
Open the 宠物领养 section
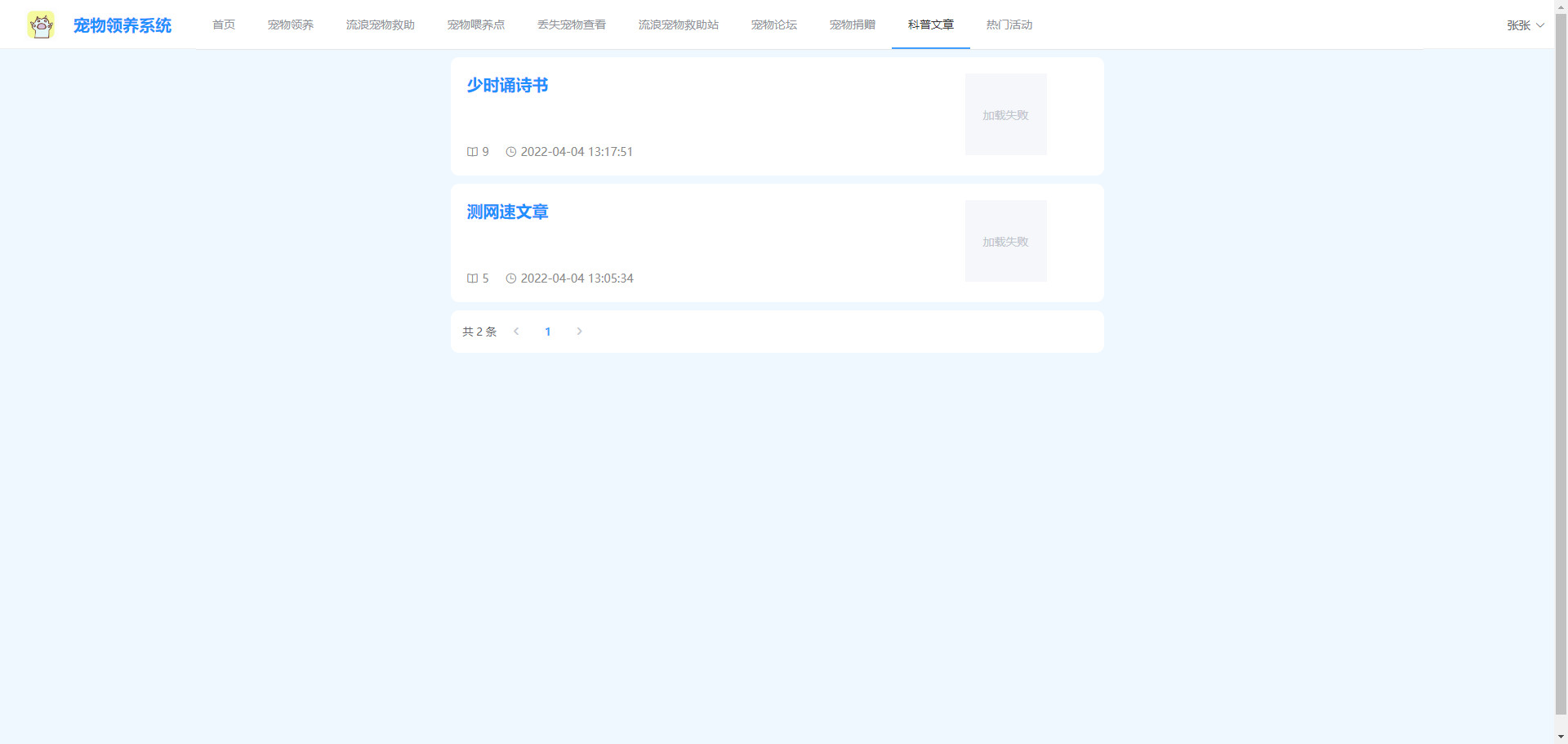tap(290, 25)
